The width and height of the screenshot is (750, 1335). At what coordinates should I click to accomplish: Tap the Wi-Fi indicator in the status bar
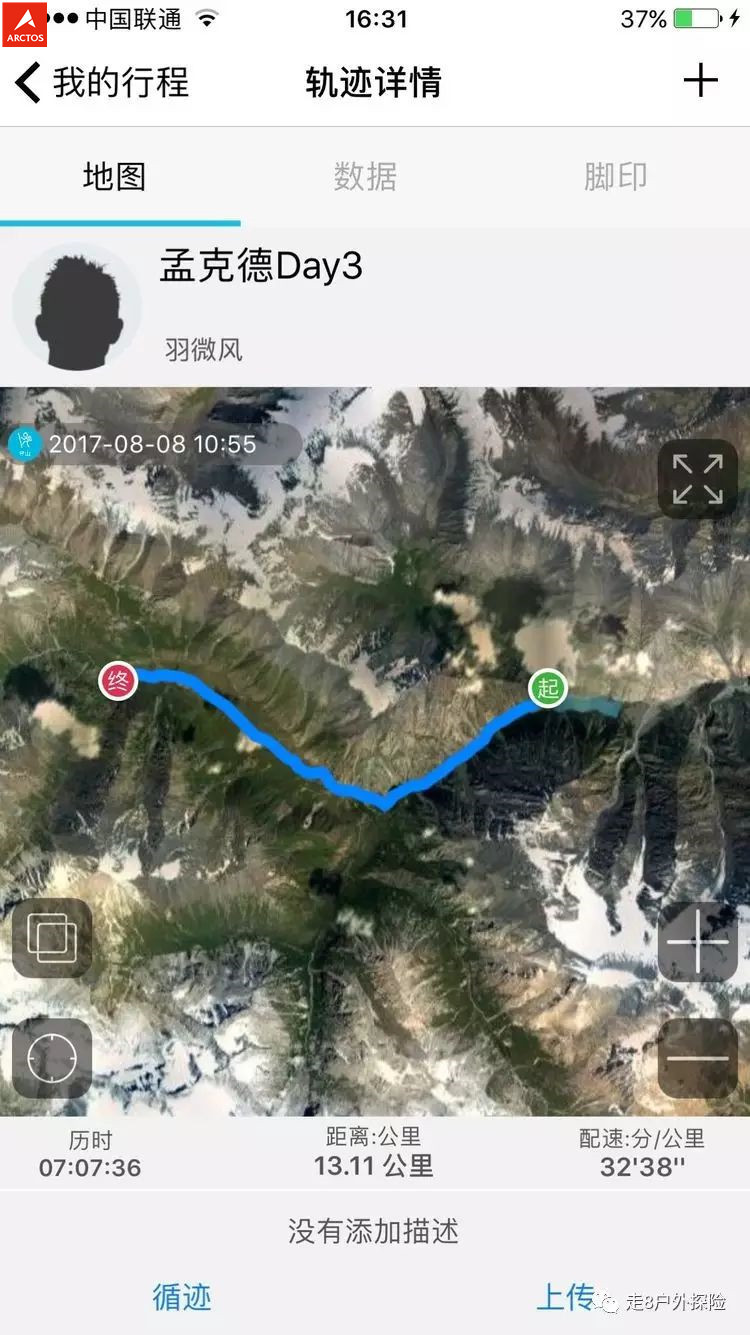(206, 17)
